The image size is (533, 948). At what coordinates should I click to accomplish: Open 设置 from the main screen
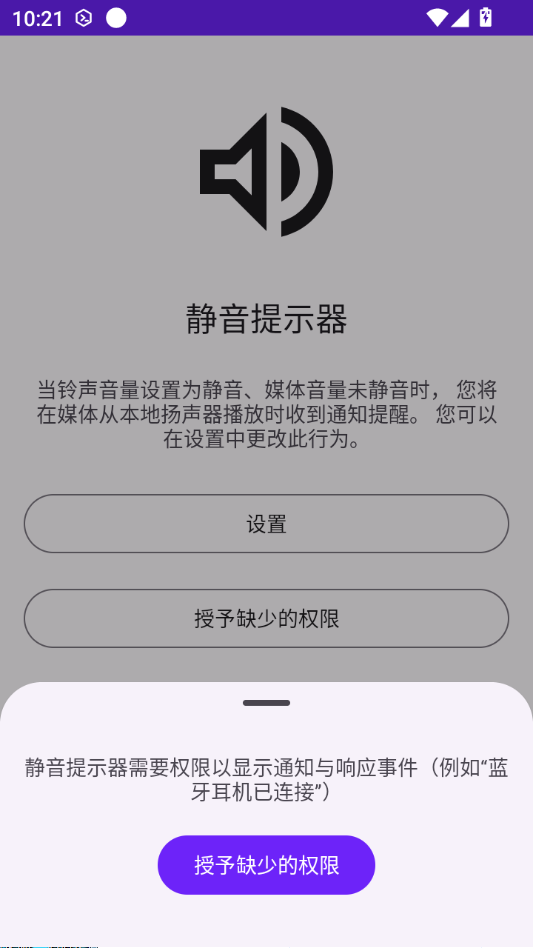[x=266, y=524]
